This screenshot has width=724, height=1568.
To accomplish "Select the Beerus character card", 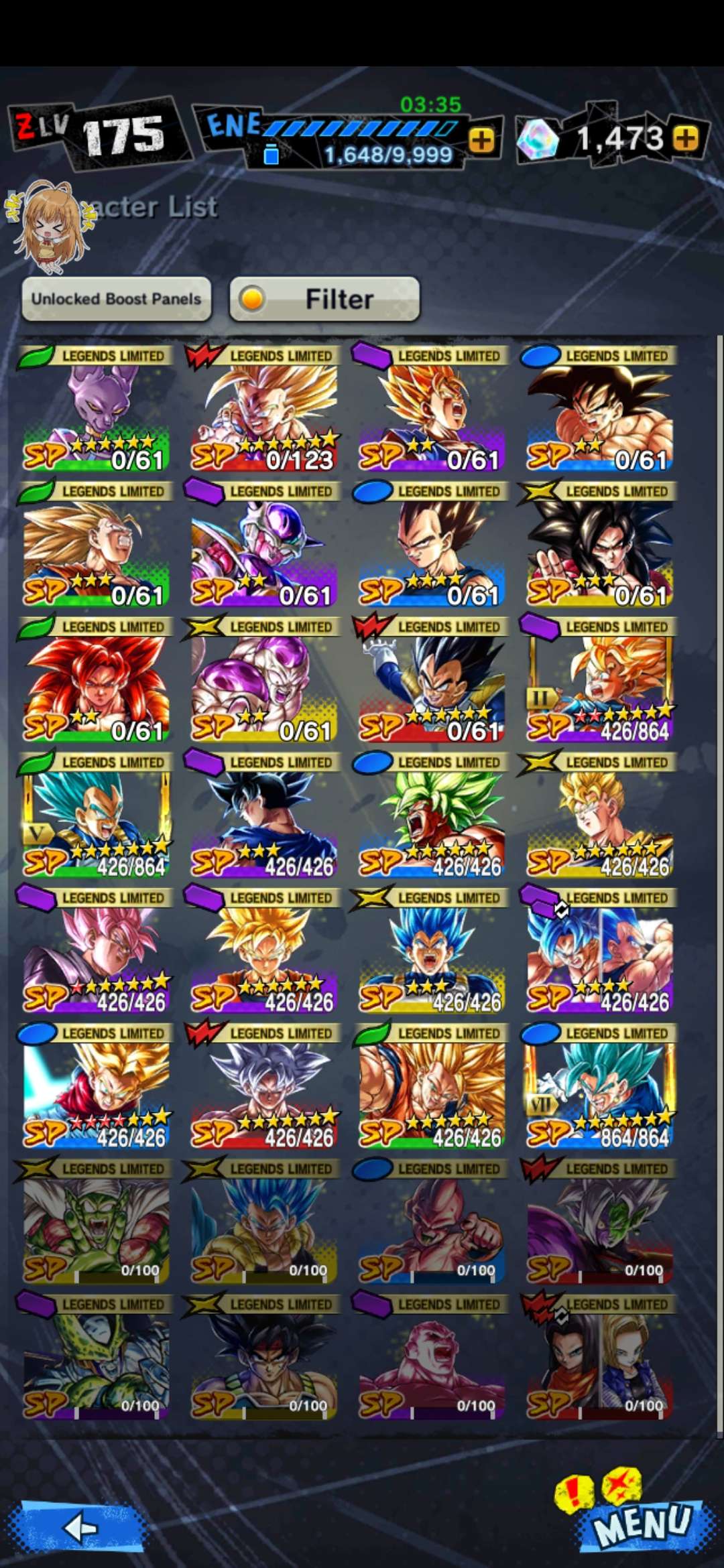I will [96, 410].
